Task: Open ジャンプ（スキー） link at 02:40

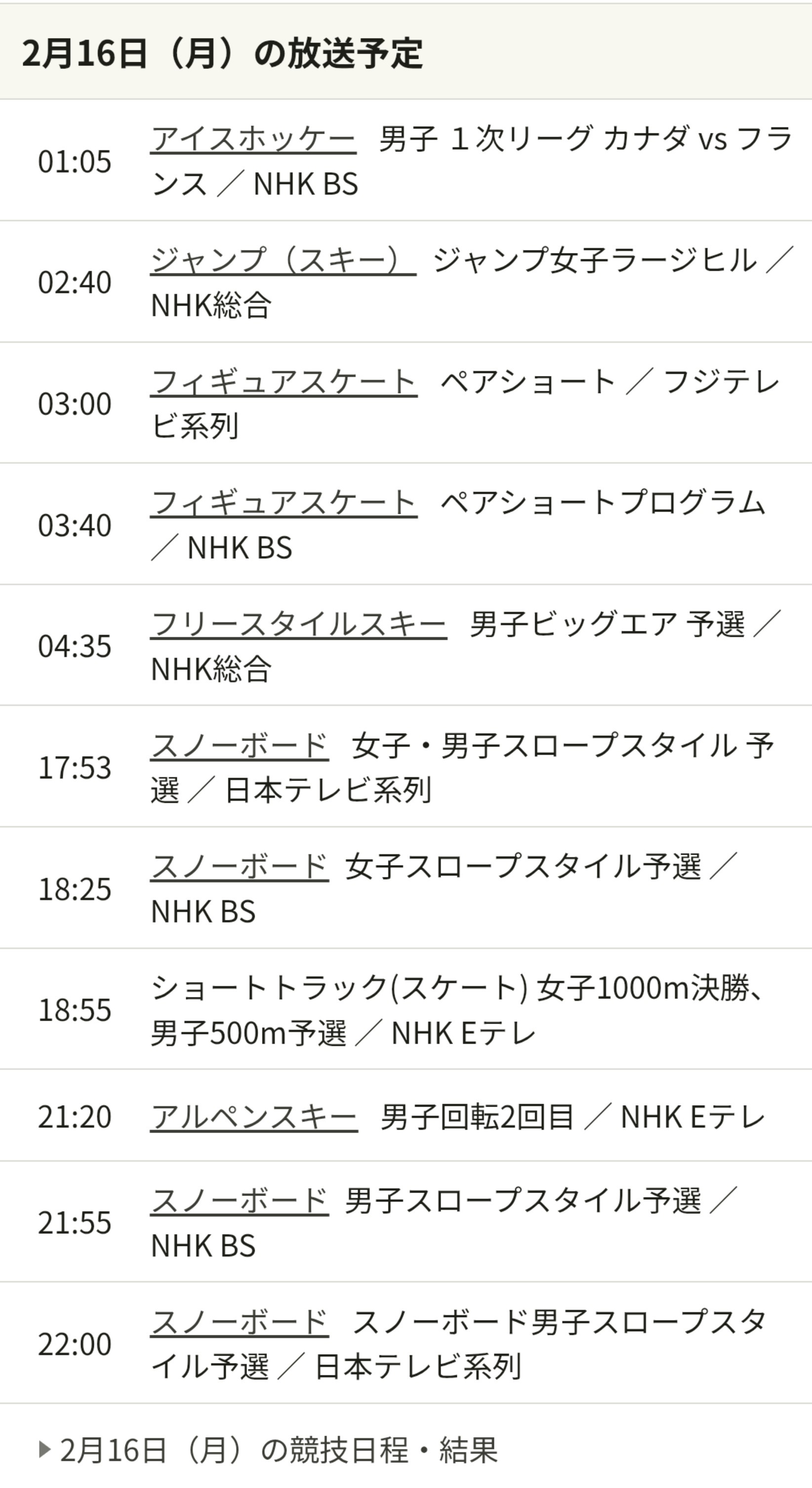Action: tap(283, 260)
